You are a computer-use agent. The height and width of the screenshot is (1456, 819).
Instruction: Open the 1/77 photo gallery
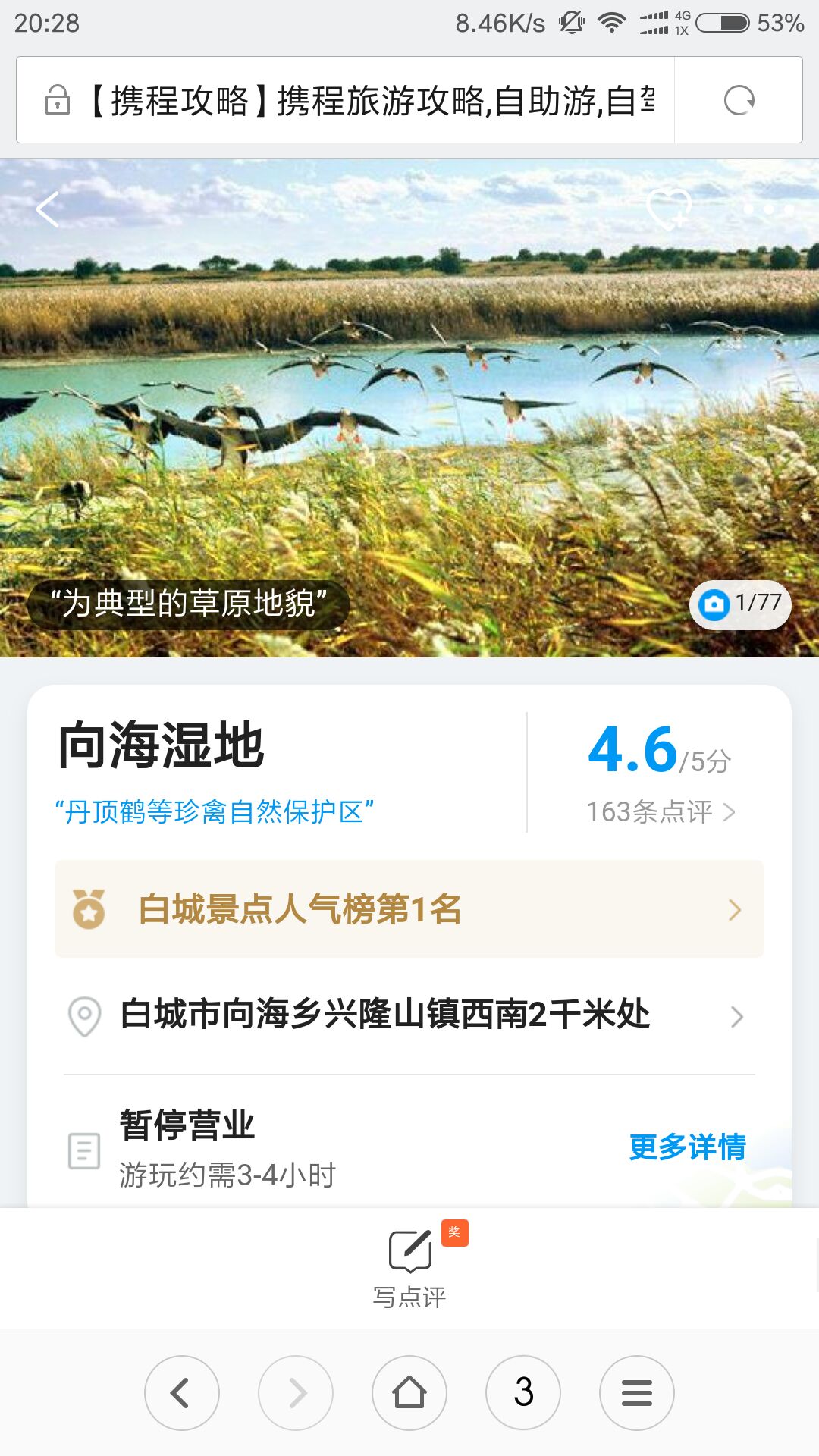pos(740,604)
